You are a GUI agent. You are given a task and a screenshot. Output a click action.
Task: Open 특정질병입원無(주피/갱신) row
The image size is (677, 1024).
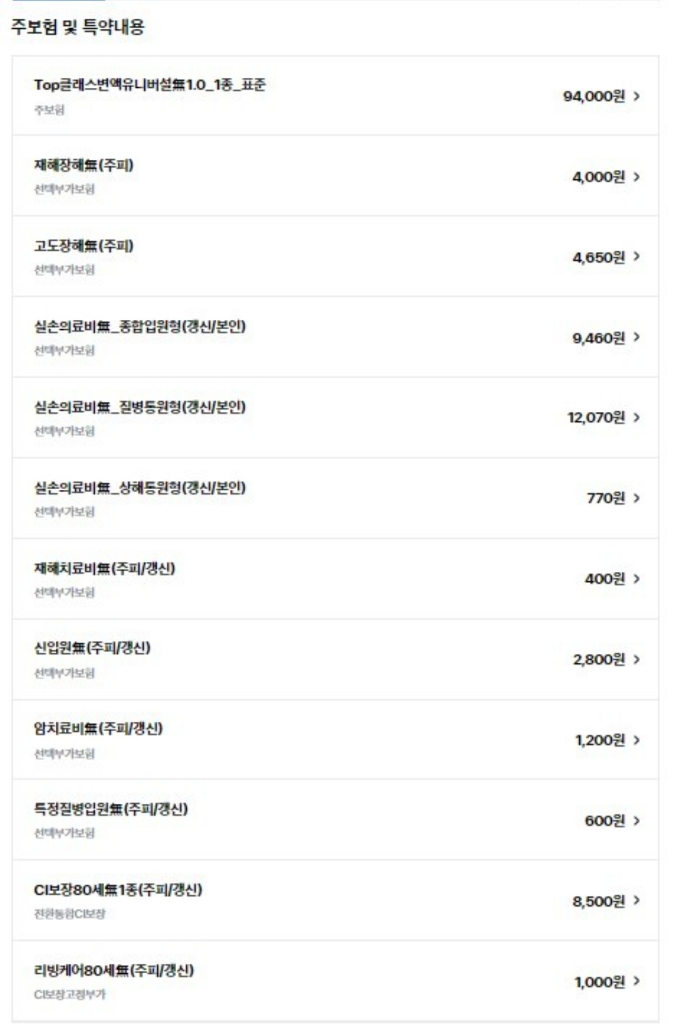tap(336, 820)
